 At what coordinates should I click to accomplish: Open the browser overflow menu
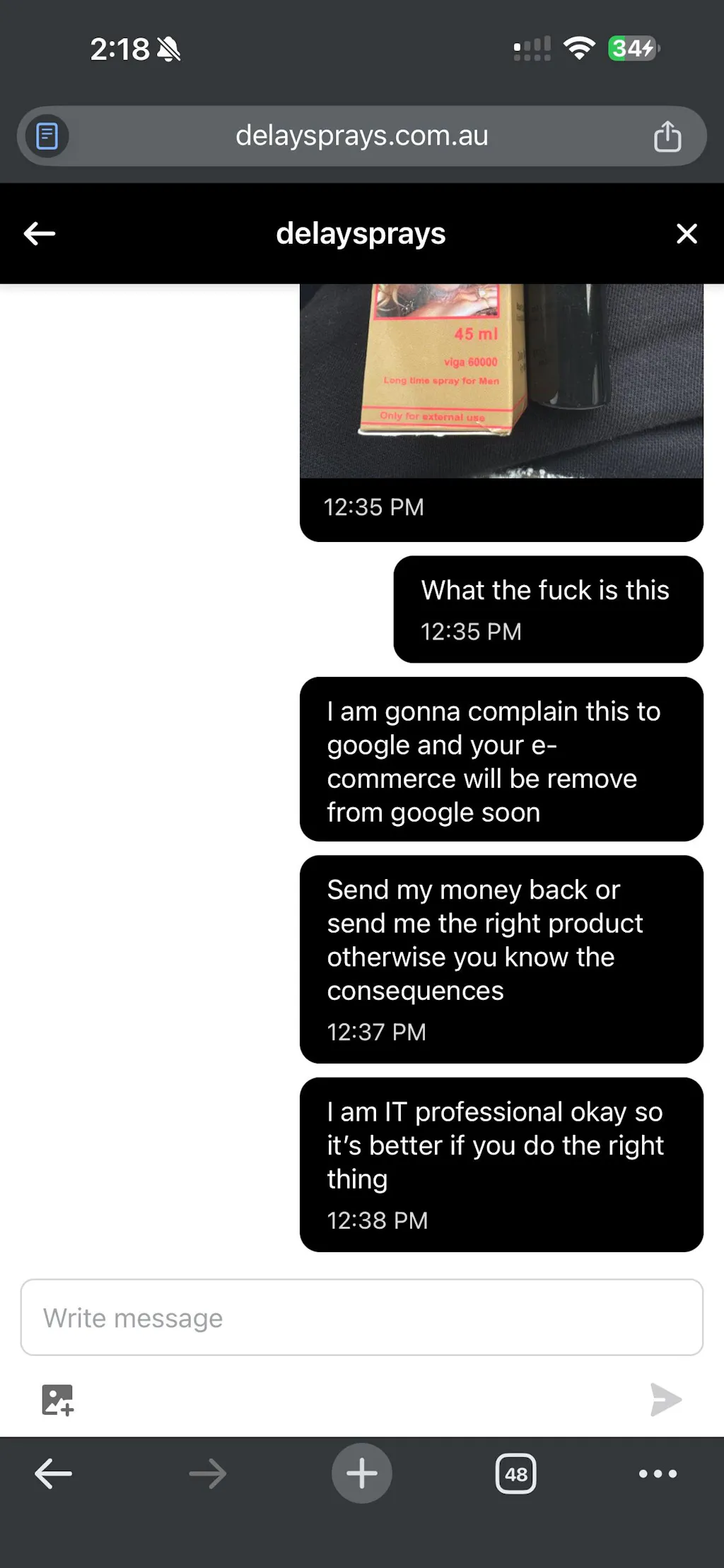point(658,1473)
